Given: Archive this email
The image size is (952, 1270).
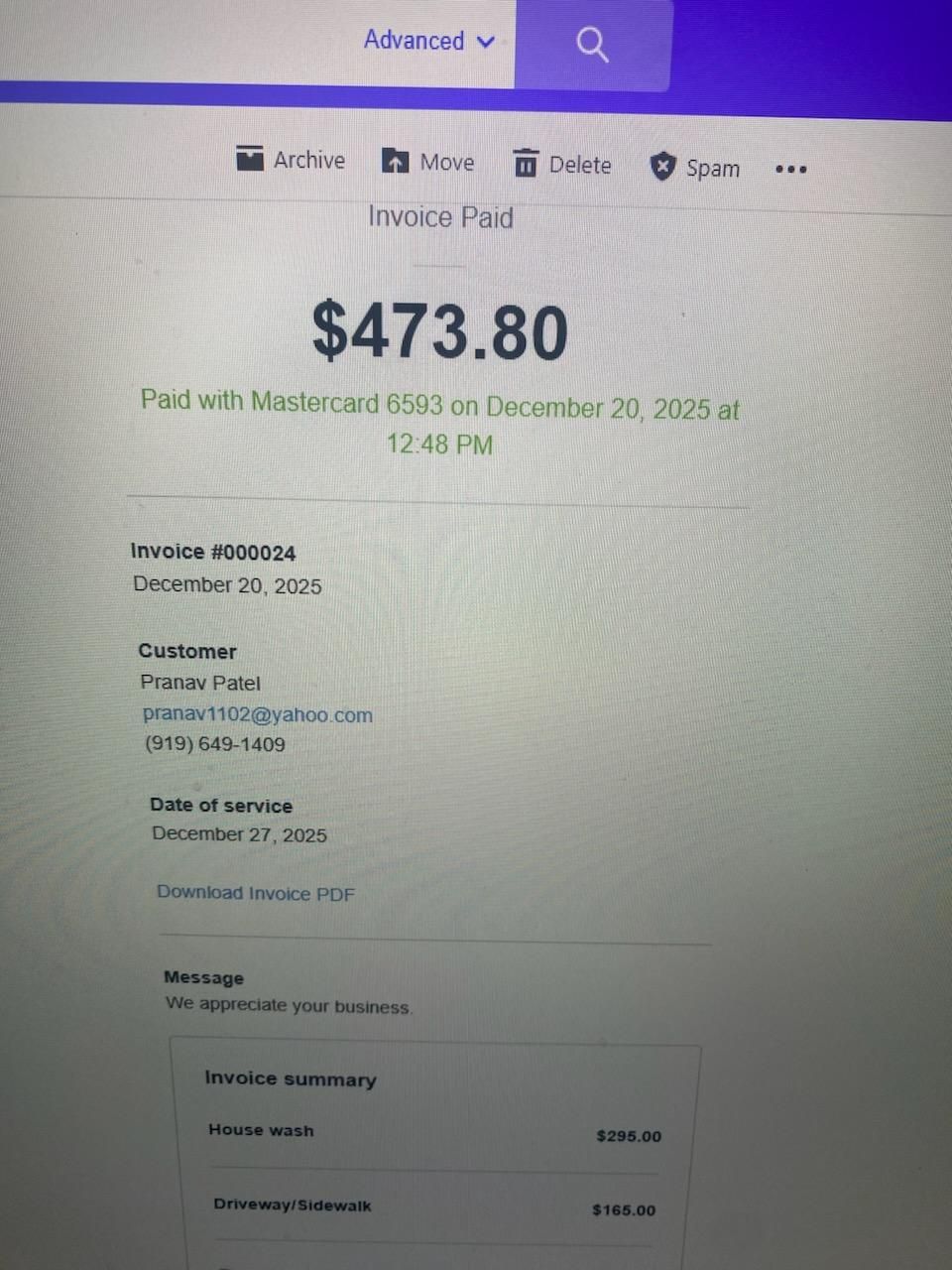Looking at the screenshot, I should (291, 160).
